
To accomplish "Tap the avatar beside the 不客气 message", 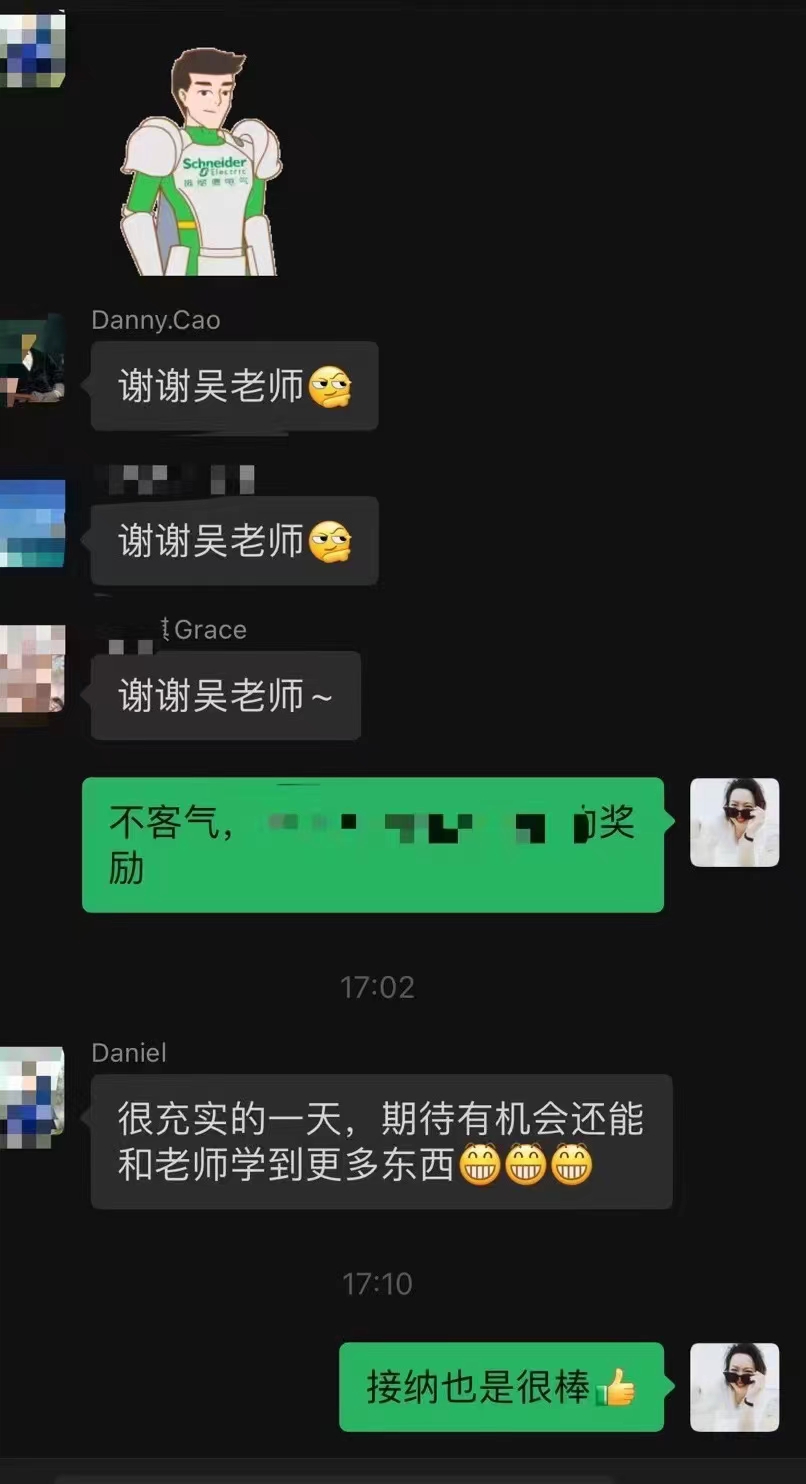I will coord(734,822).
